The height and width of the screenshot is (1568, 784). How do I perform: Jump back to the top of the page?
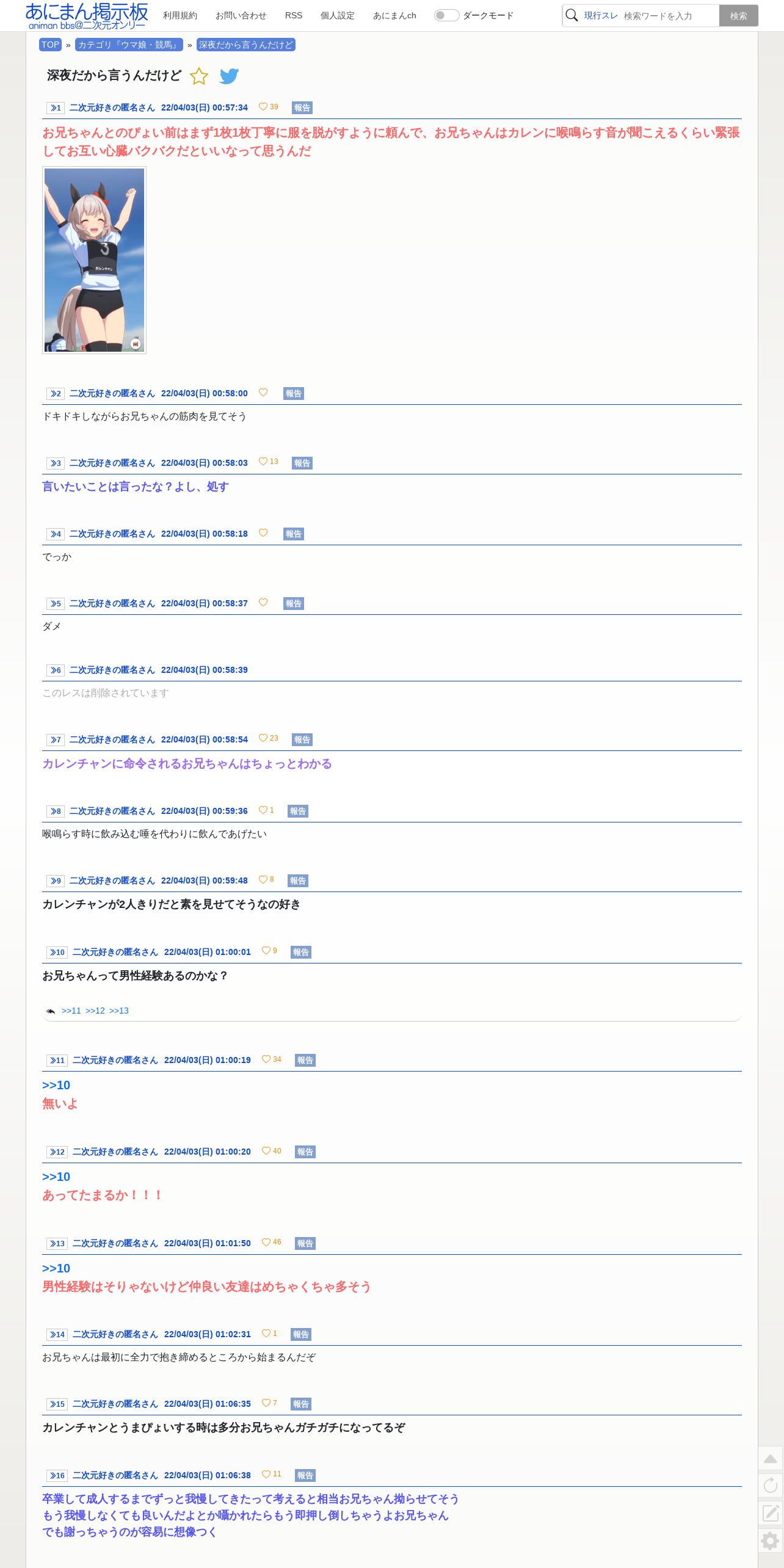[x=771, y=1459]
